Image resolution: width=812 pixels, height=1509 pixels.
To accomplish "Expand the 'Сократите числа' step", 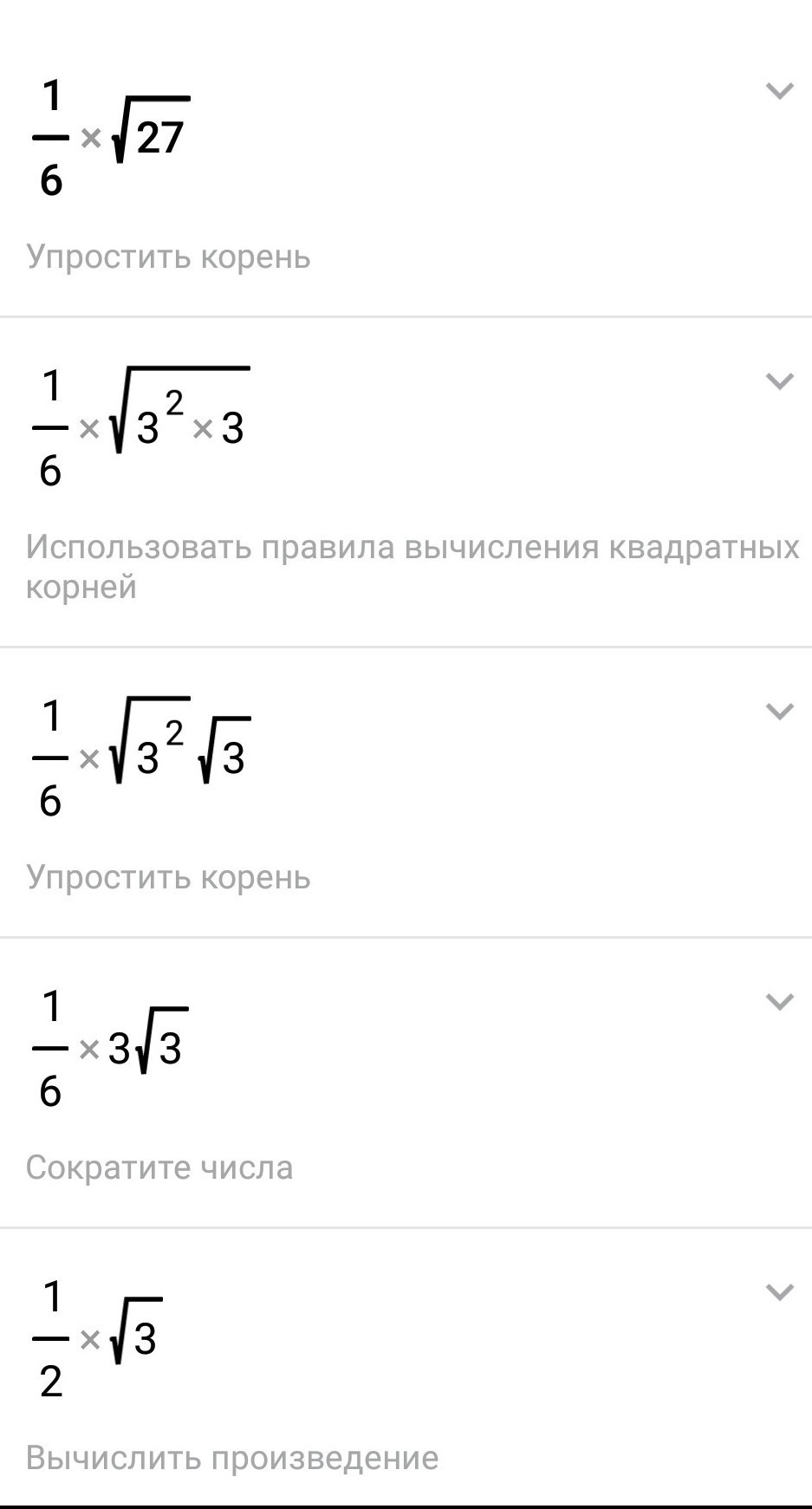I will point(780,1002).
